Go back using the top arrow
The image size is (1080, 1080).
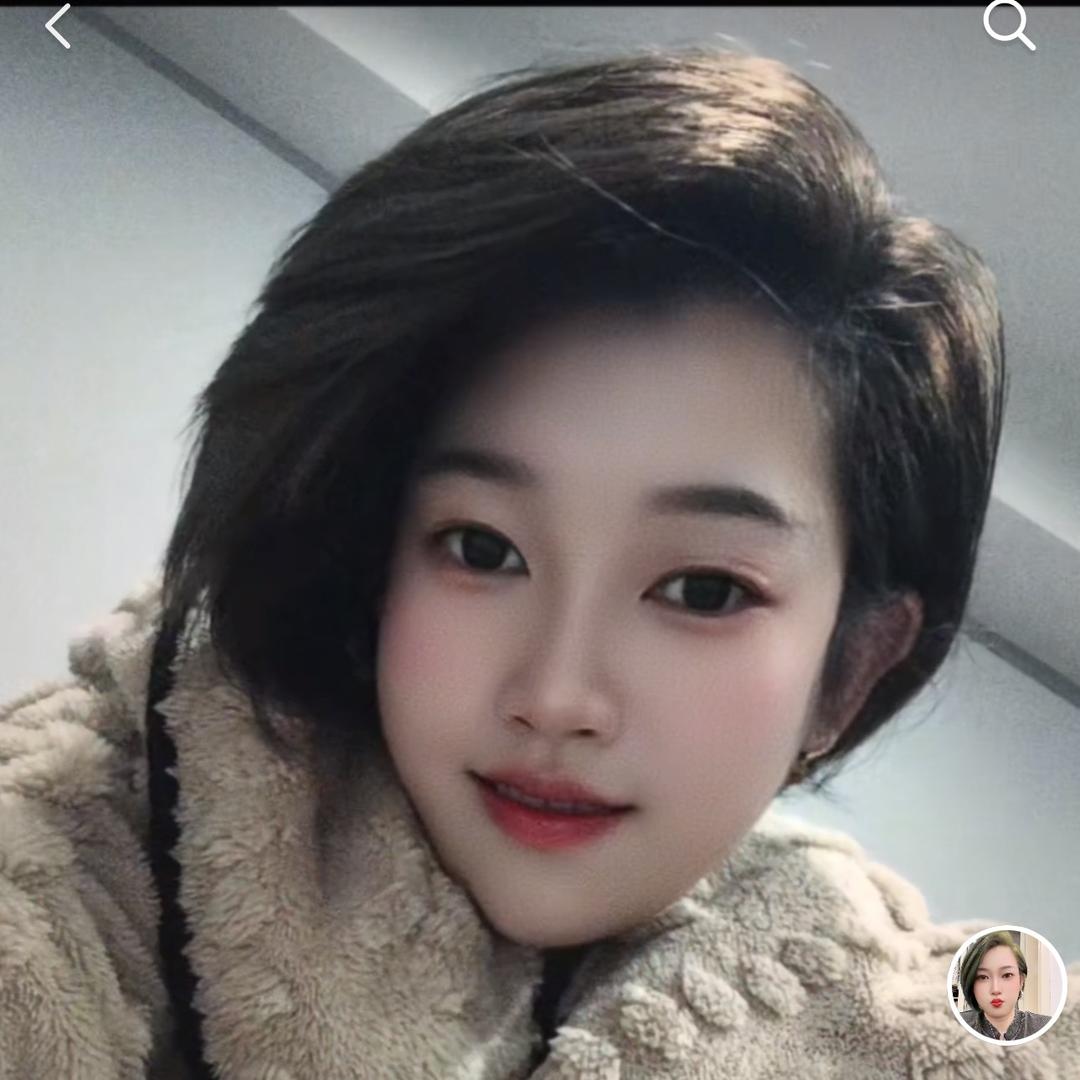point(58,26)
